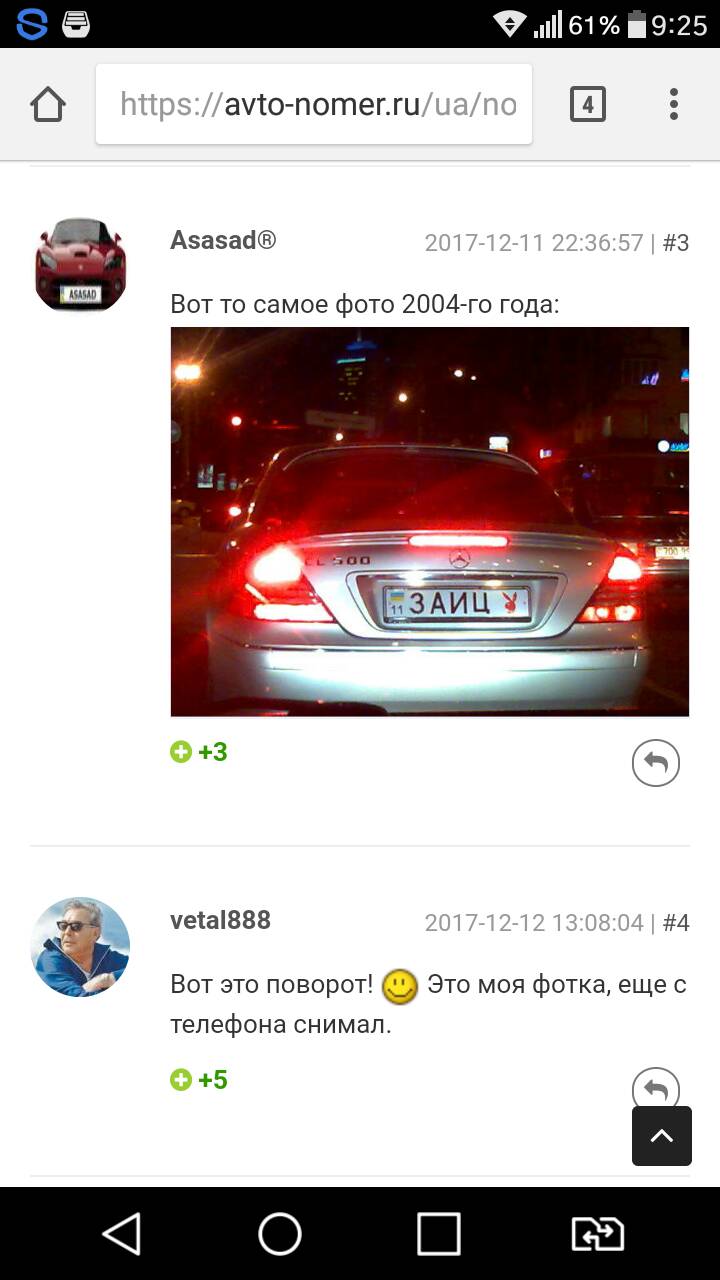
Task: Tap the avto-nomer.ru URL address bar
Action: 314,104
